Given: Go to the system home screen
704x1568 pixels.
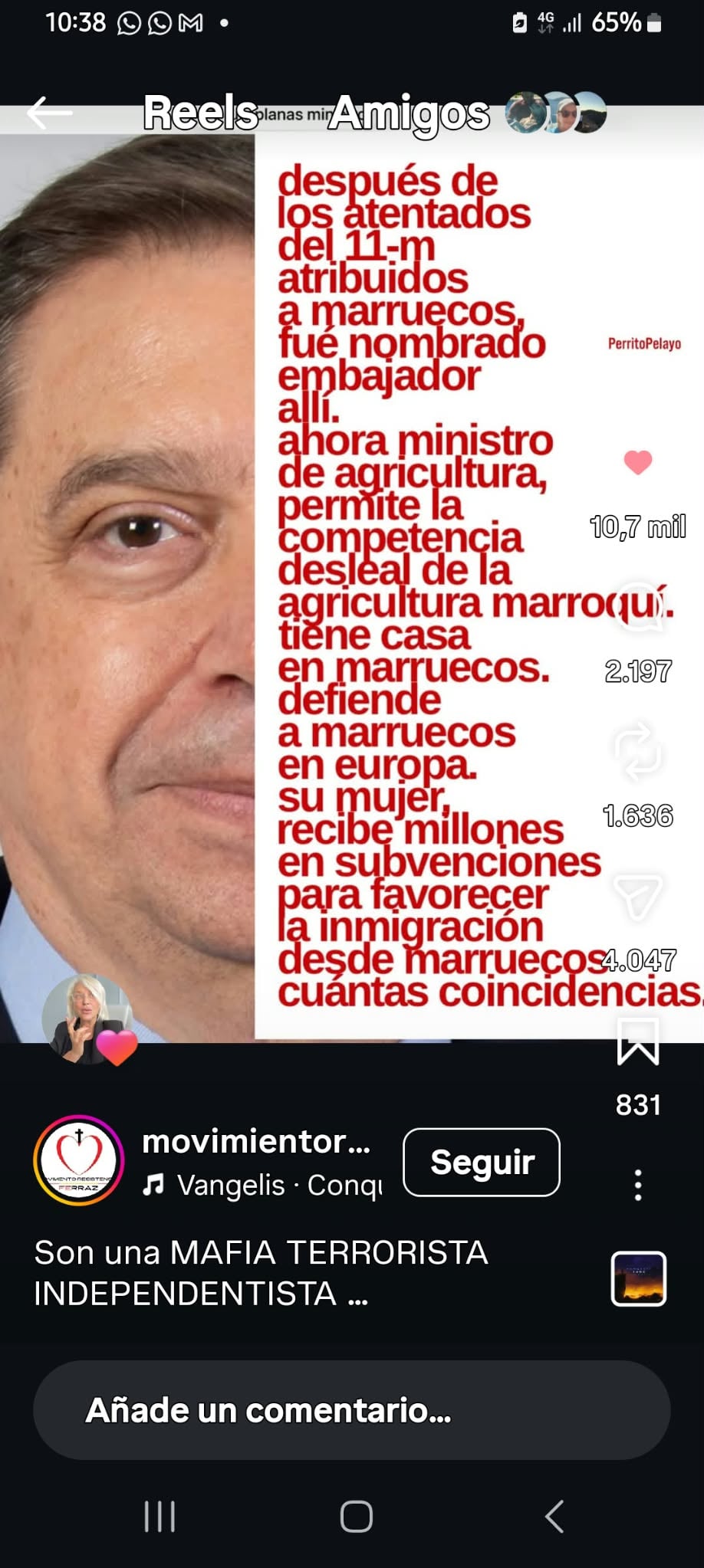Looking at the screenshot, I should pos(357,1517).
